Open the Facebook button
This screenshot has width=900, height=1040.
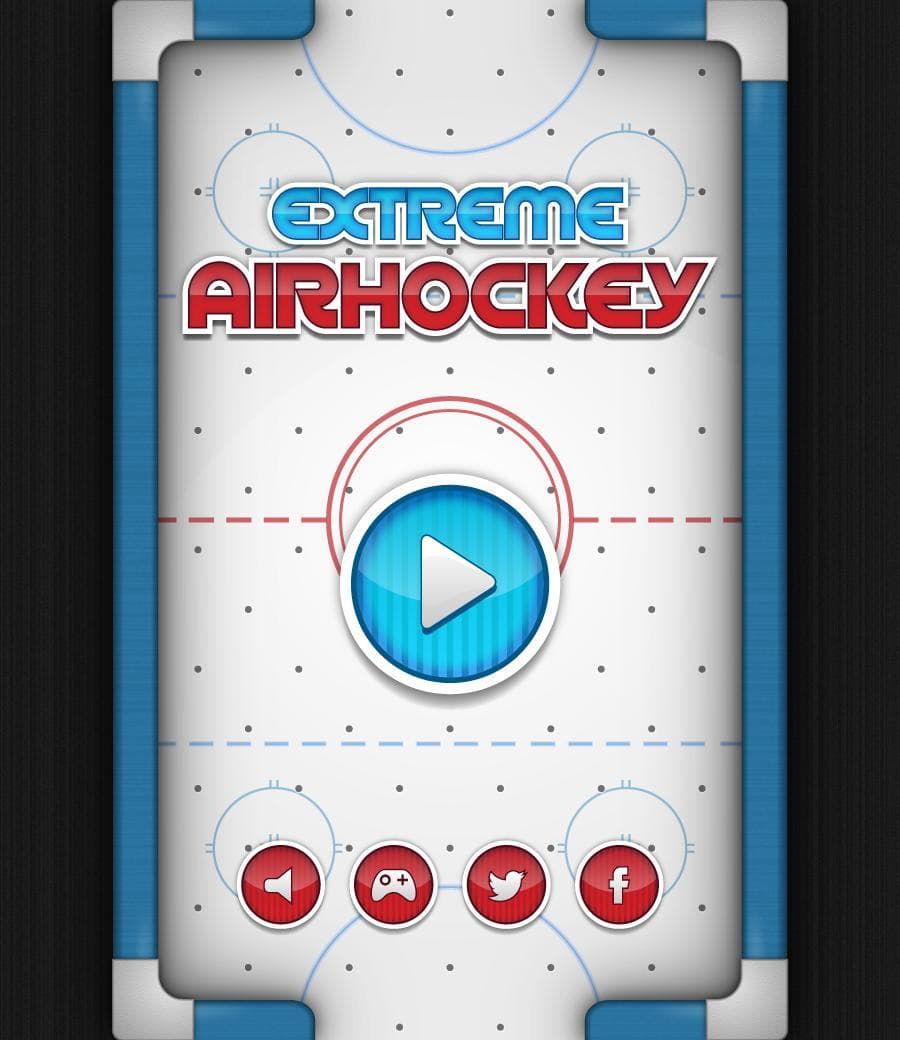point(619,884)
